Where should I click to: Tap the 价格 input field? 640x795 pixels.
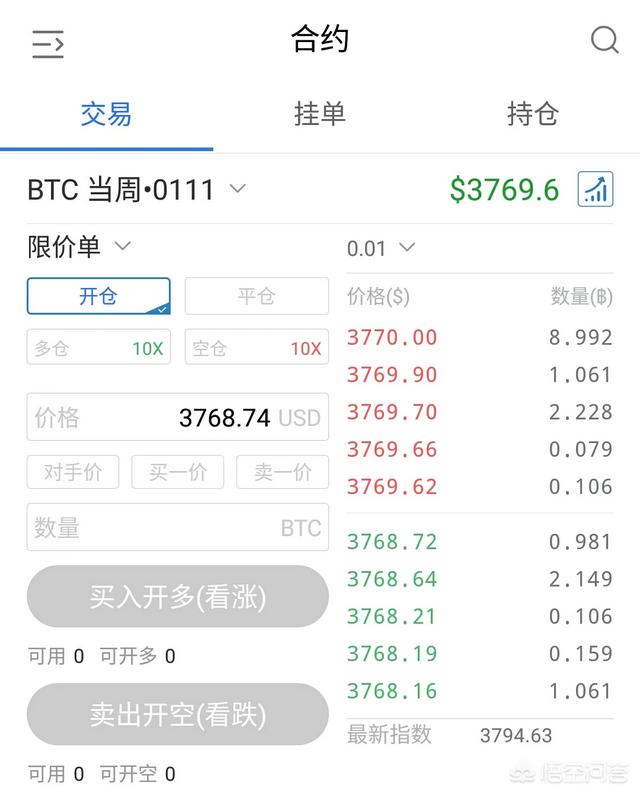177,417
